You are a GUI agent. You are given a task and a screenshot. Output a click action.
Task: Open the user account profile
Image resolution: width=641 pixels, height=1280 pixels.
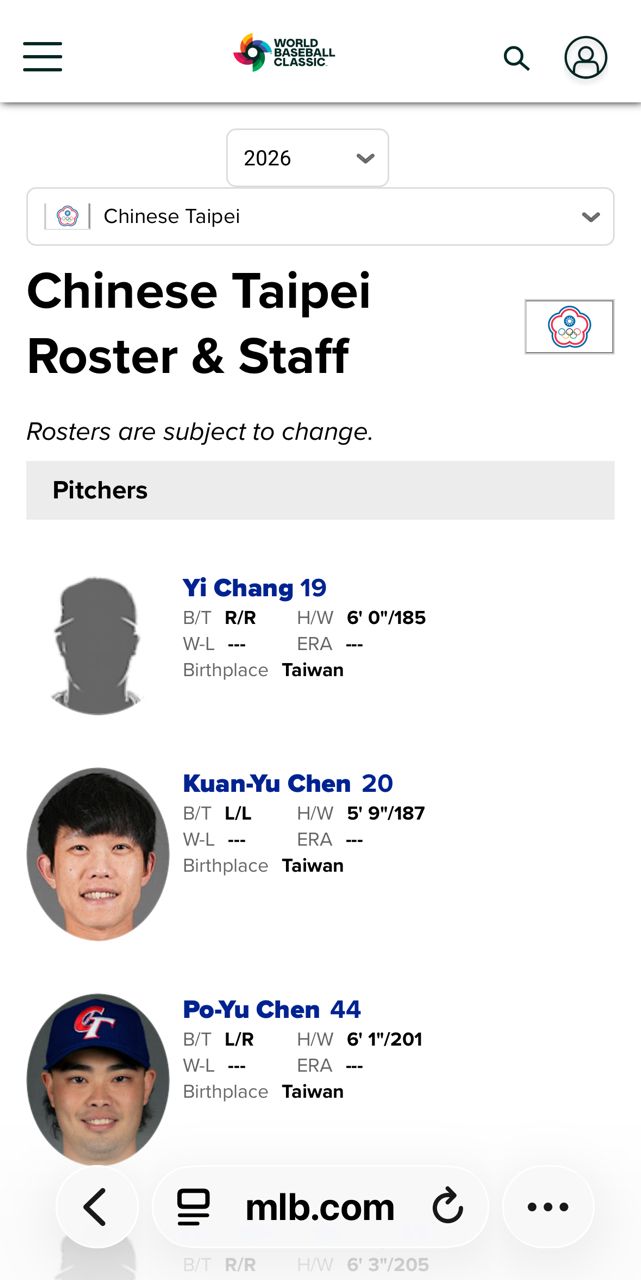click(586, 57)
